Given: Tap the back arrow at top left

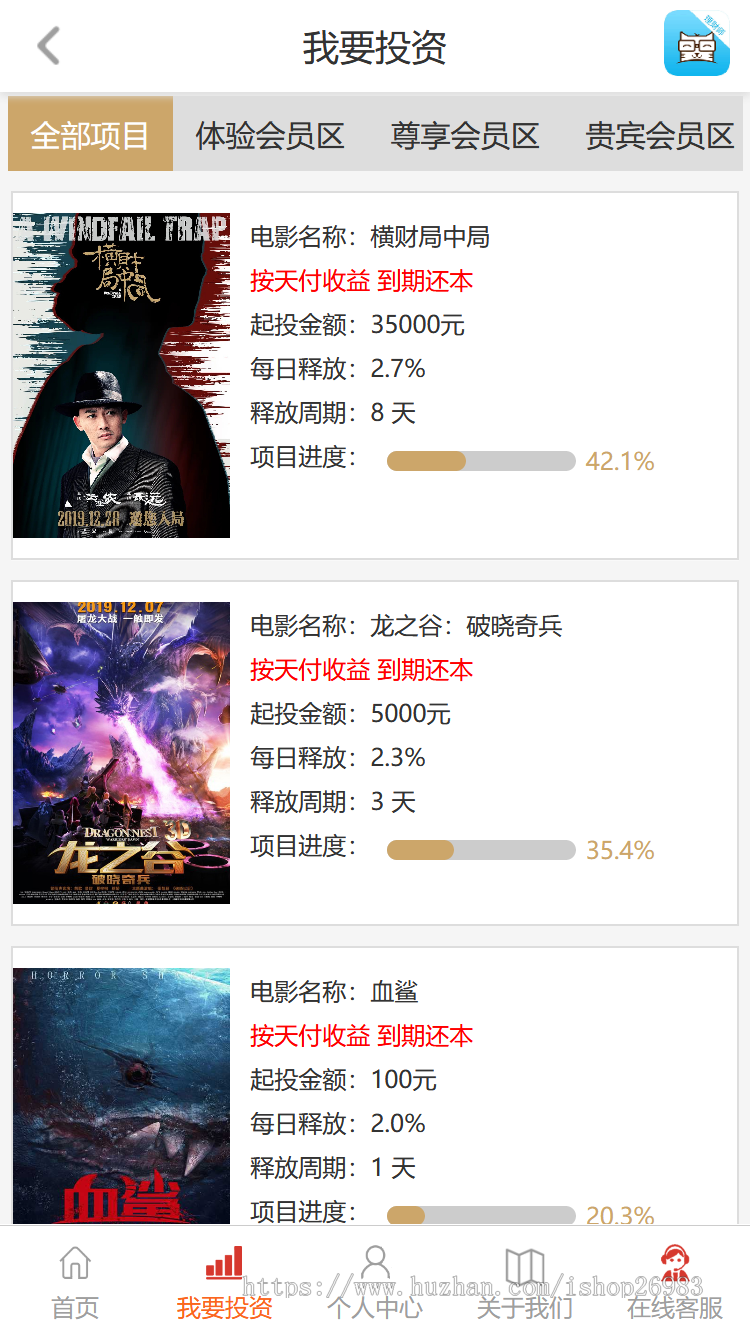Looking at the screenshot, I should 47,45.
